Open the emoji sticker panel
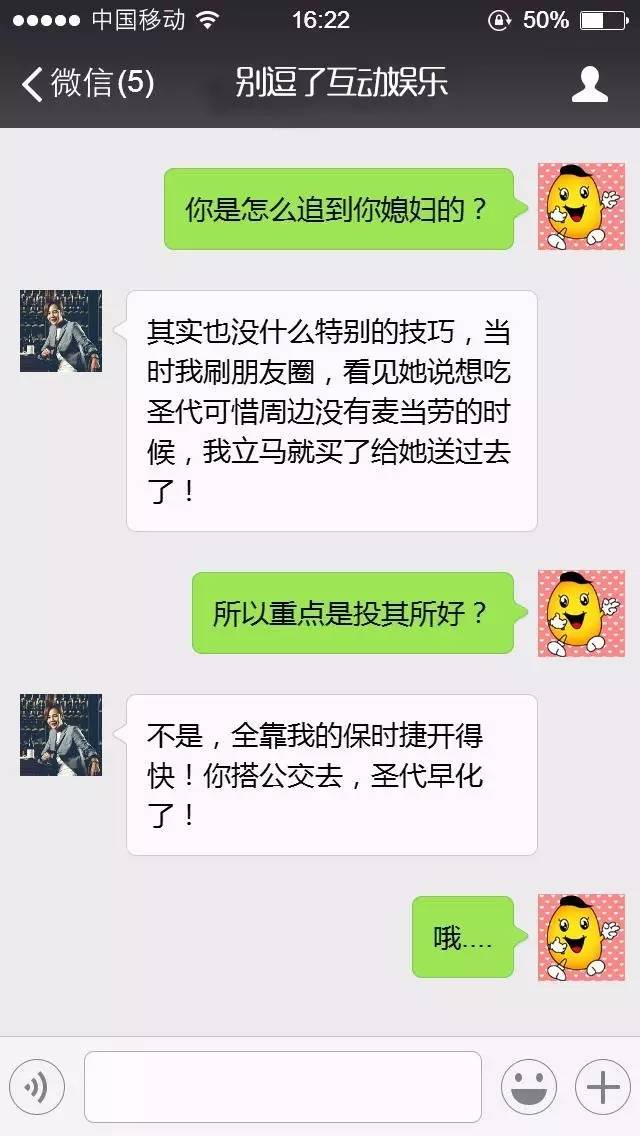This screenshot has height=1136, width=640. pyautogui.click(x=528, y=1086)
